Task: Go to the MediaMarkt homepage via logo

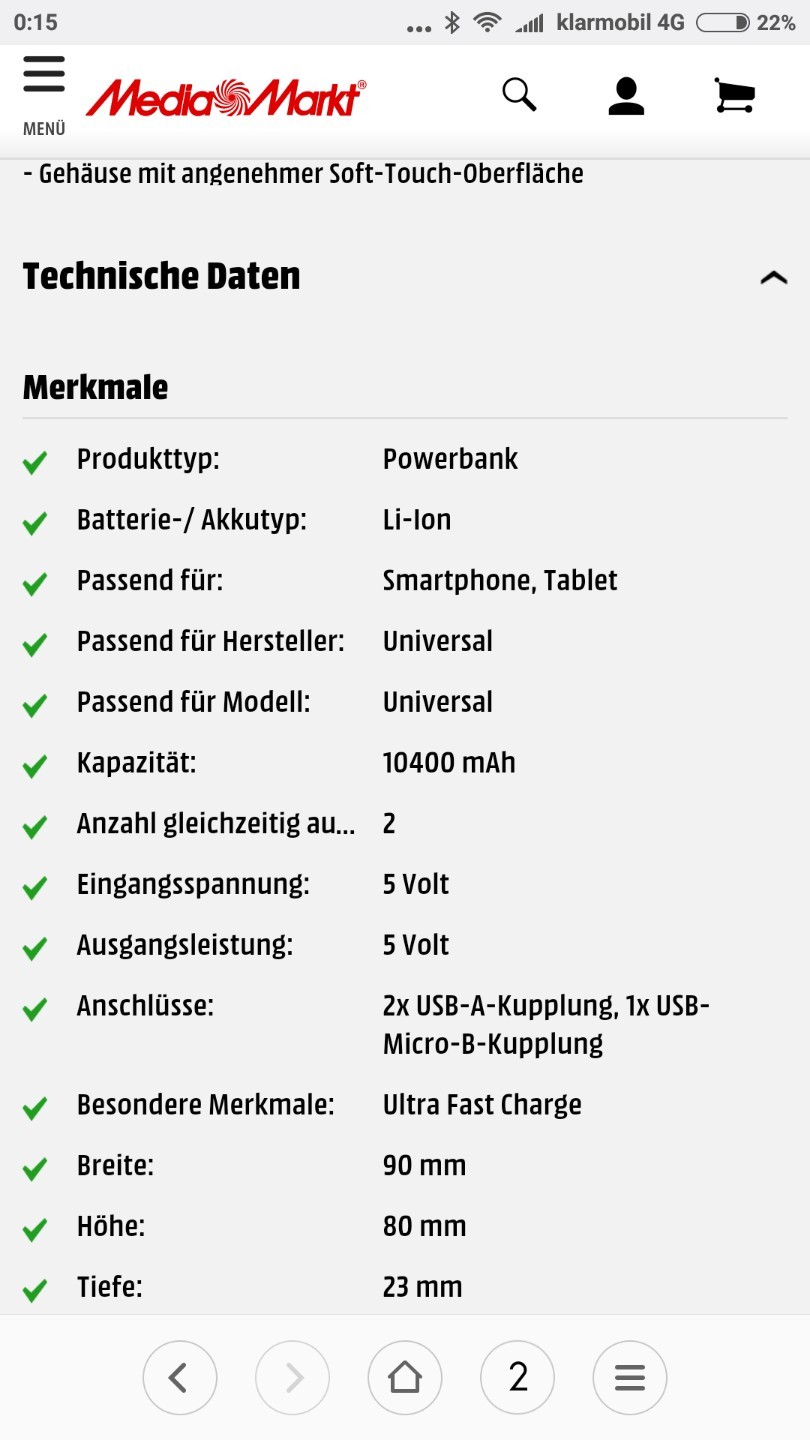Action: [x=226, y=98]
